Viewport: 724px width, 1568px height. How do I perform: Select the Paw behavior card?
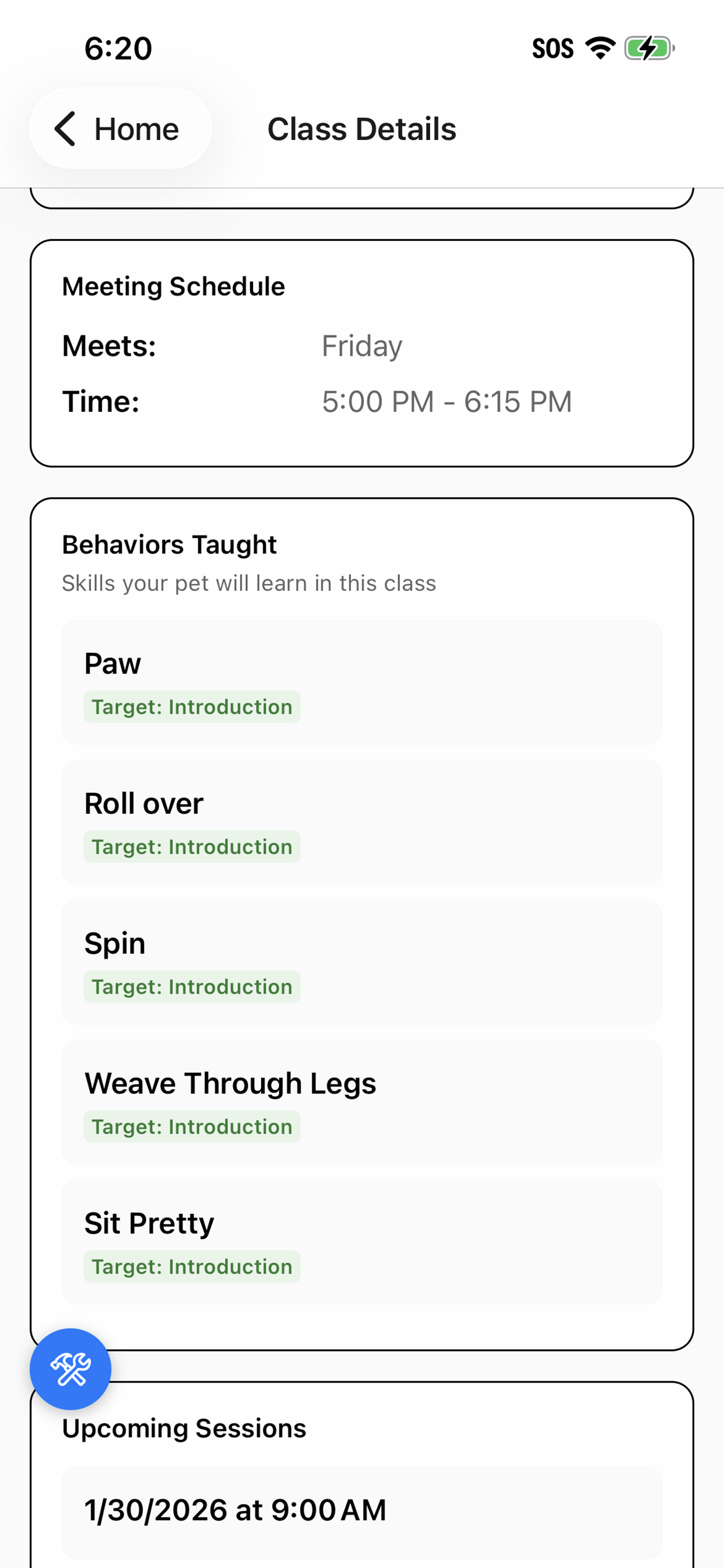click(x=361, y=682)
